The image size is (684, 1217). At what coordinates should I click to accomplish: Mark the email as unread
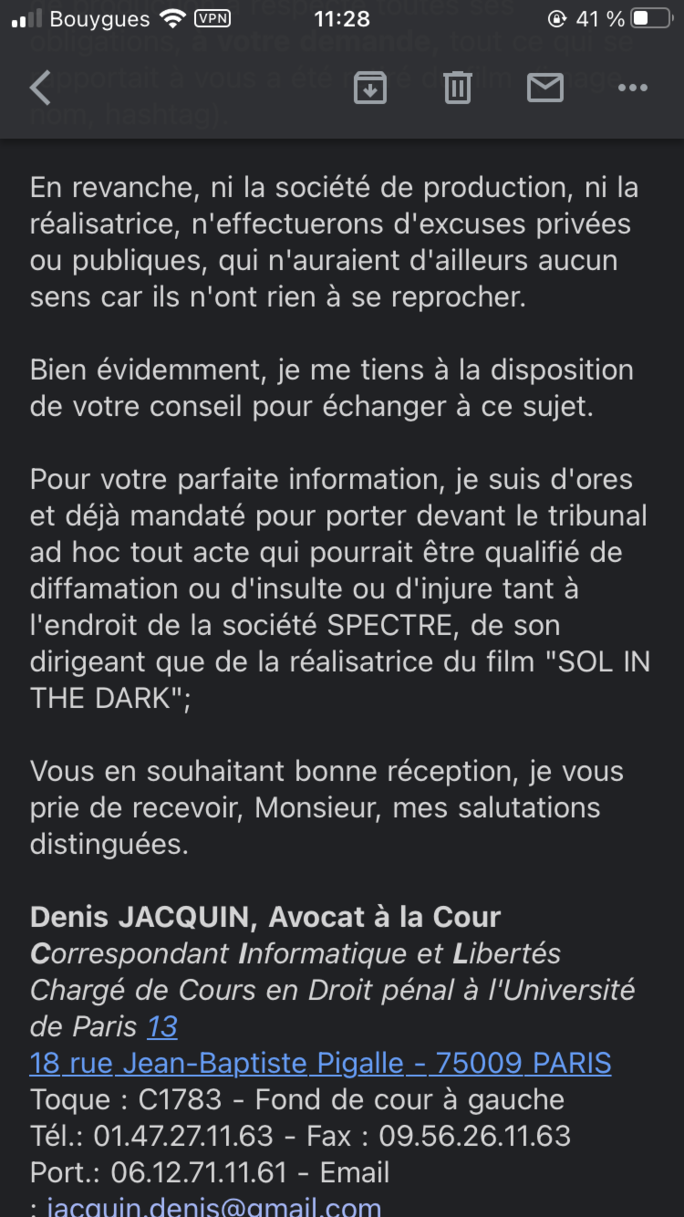(545, 88)
